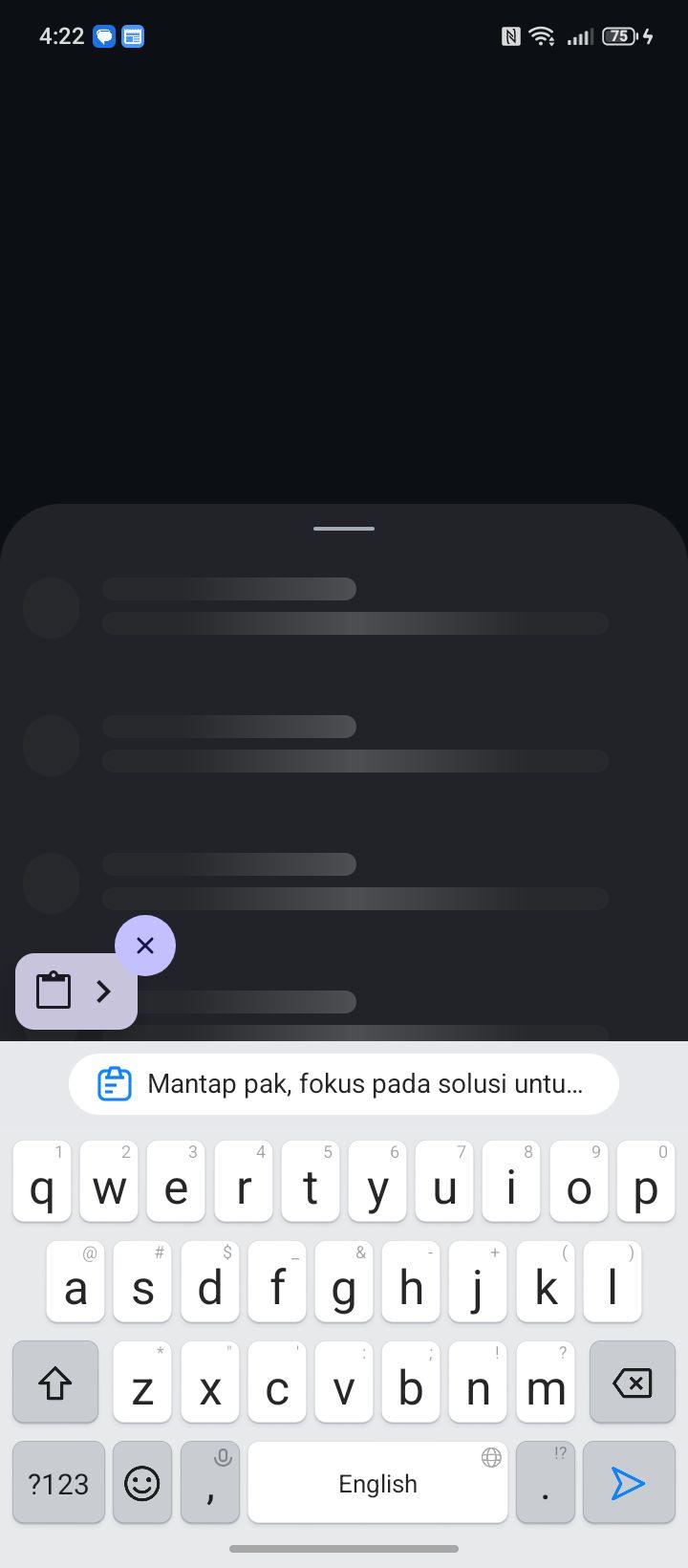Type the letter m
The image size is (688, 1568).
[546, 1383]
